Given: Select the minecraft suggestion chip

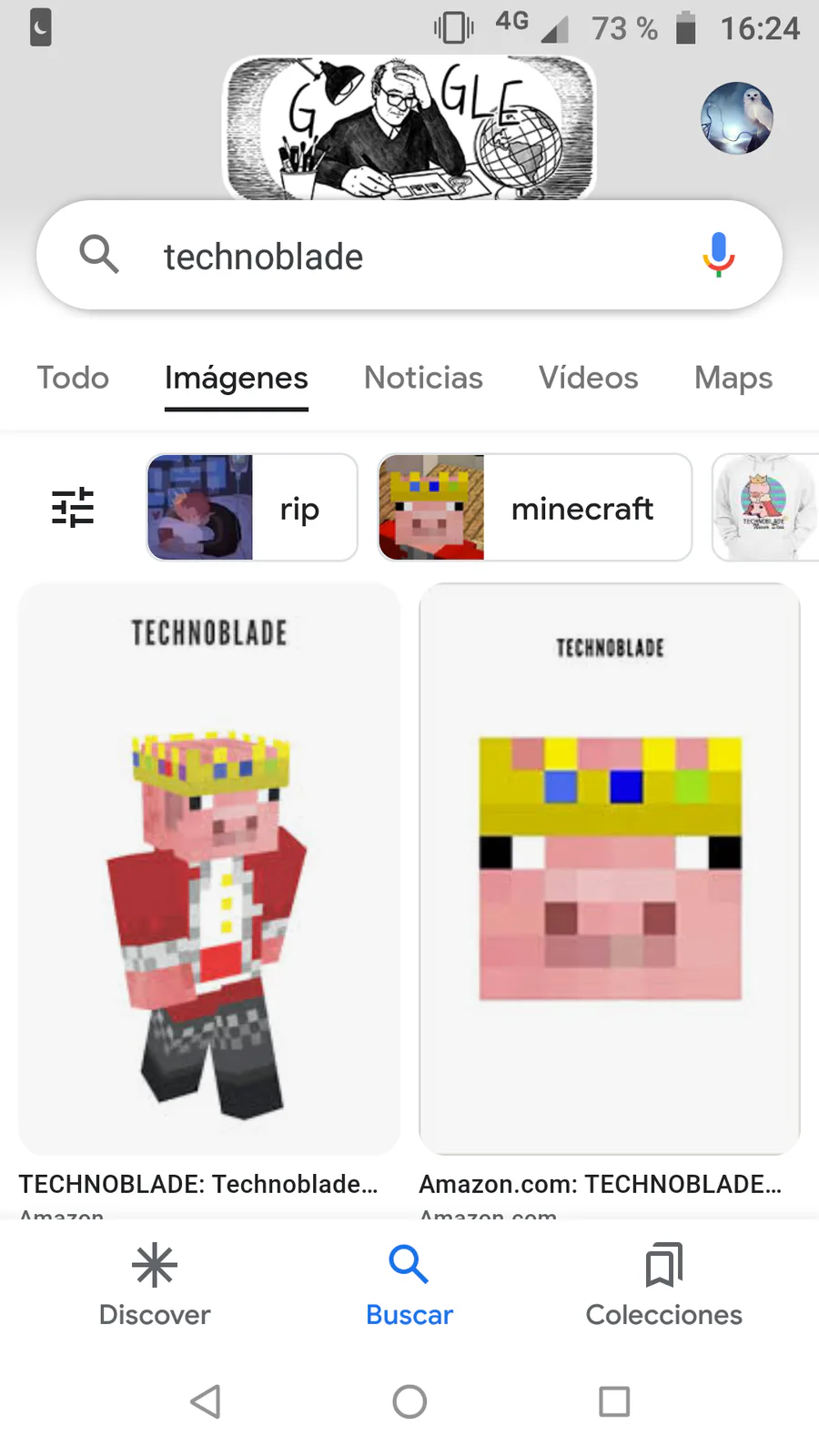Looking at the screenshot, I should [535, 508].
